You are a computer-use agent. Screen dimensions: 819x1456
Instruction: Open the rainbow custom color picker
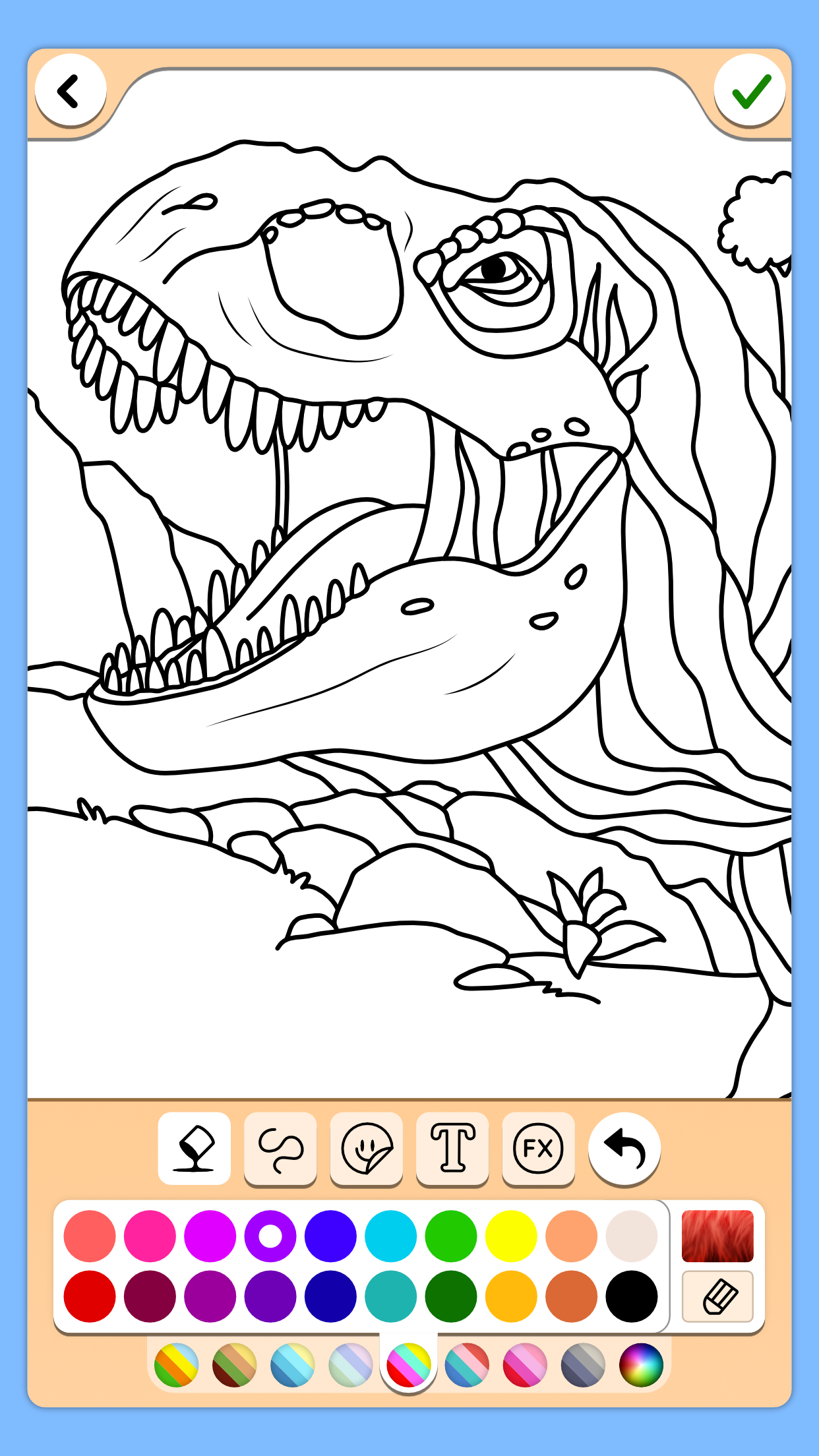(x=641, y=1365)
